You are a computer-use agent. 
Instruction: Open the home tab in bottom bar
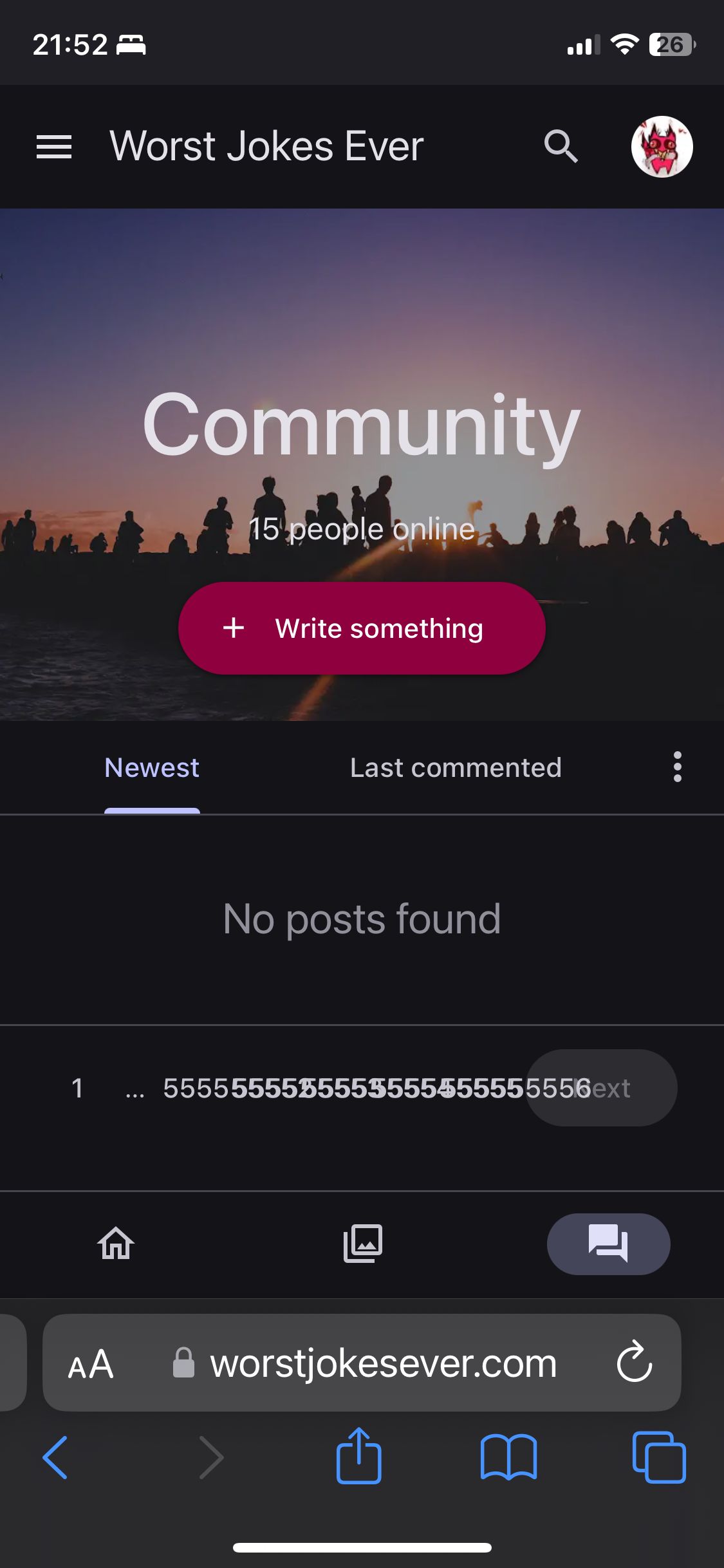click(x=116, y=1243)
